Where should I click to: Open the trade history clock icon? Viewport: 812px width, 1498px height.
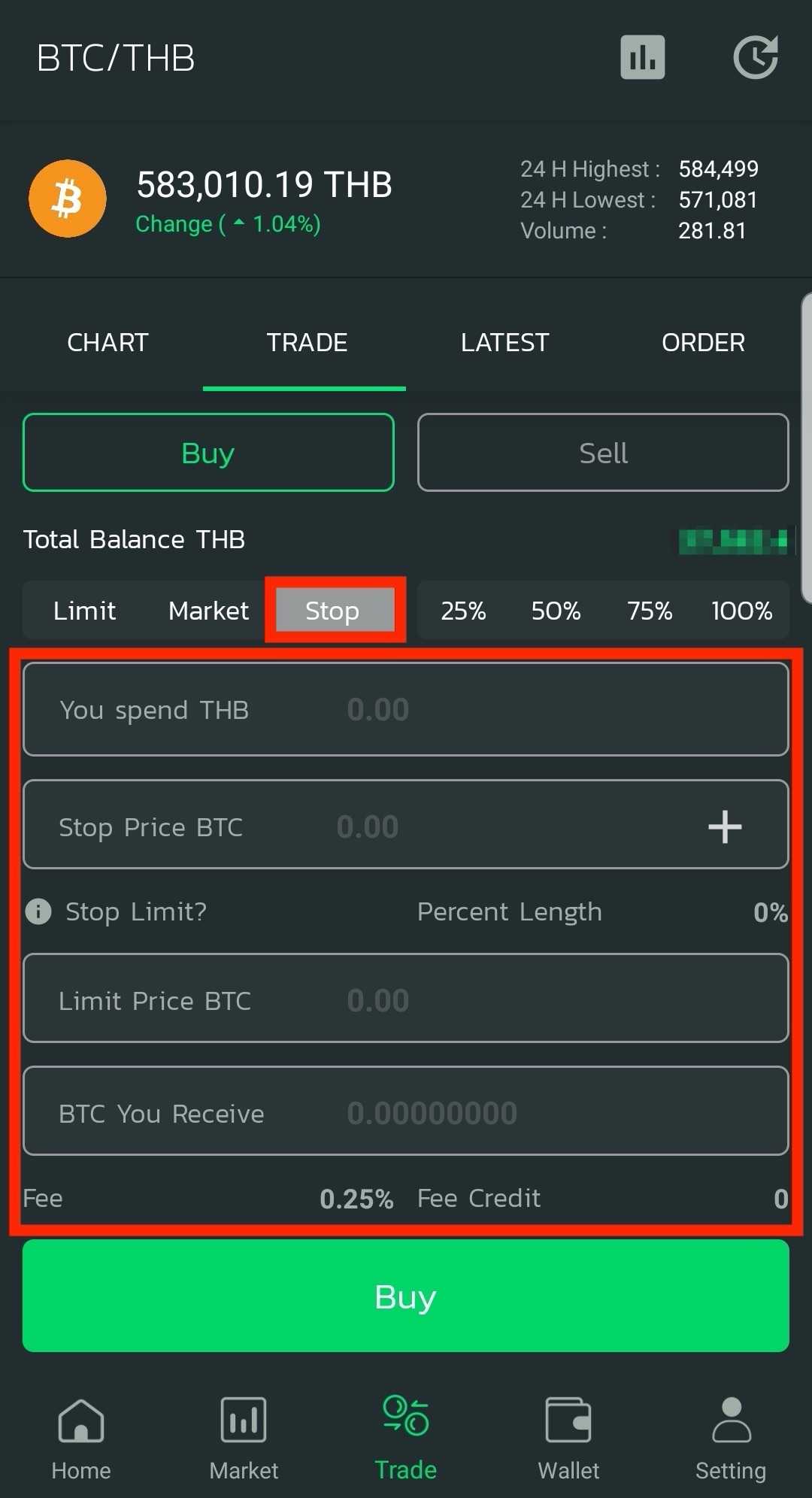[x=756, y=56]
